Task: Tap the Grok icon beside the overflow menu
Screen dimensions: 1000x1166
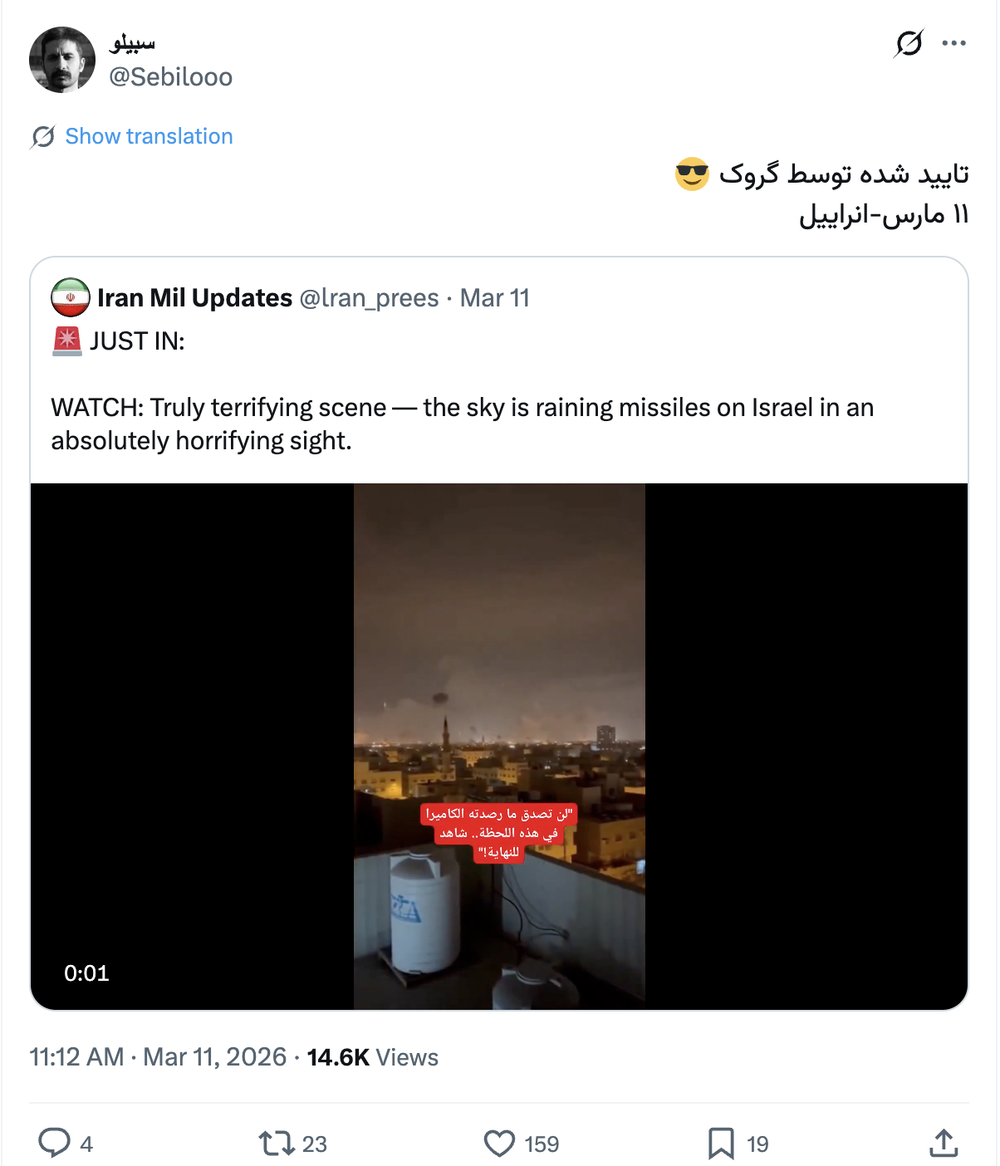Action: pos(909,44)
